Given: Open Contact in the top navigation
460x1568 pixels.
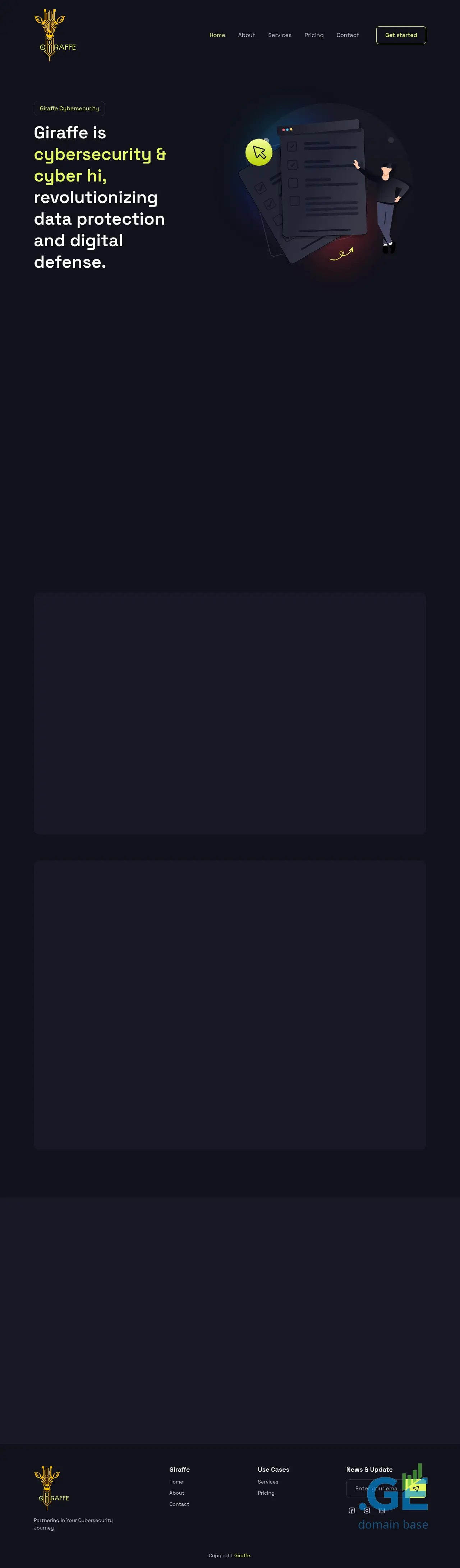Looking at the screenshot, I should tap(348, 35).
